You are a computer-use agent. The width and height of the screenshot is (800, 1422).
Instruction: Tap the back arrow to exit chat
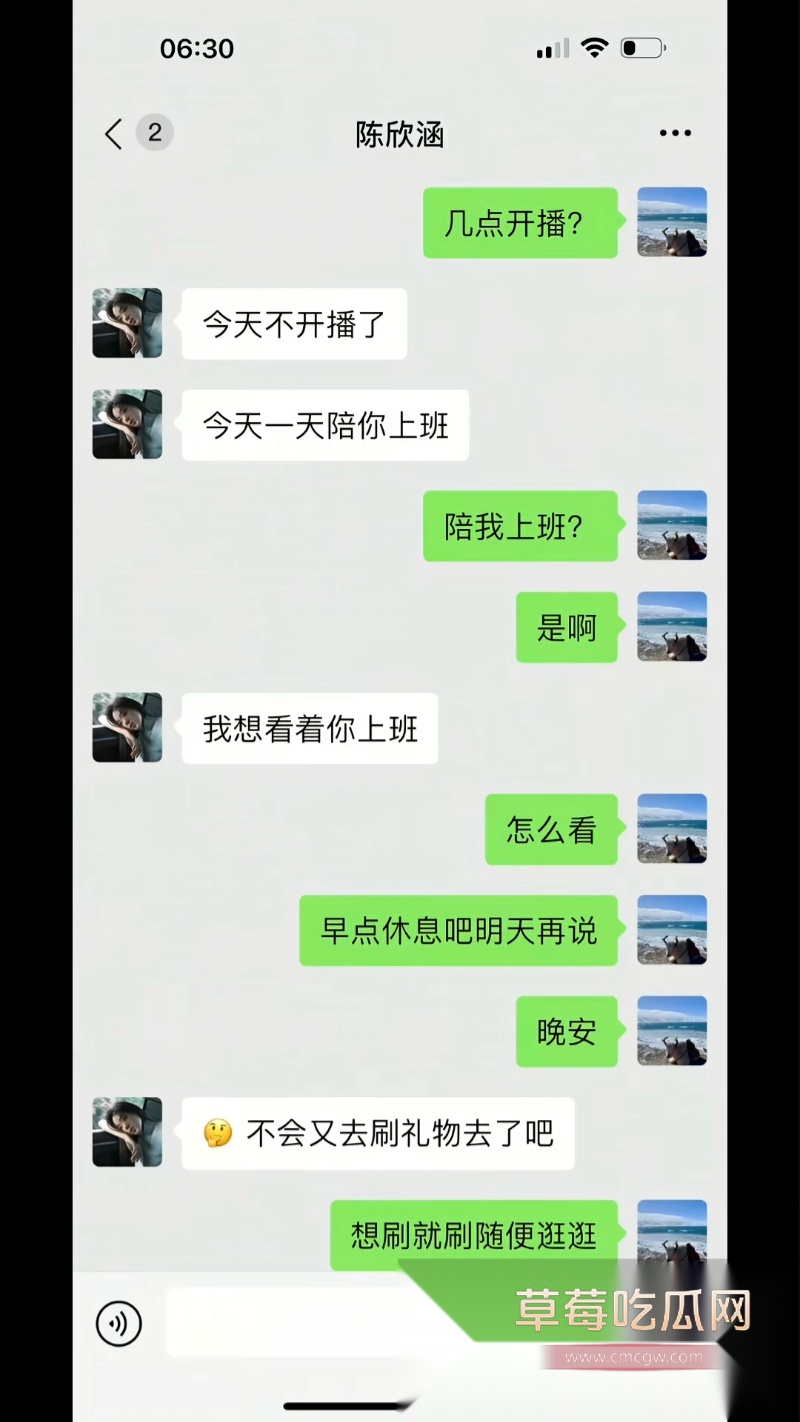pyautogui.click(x=112, y=133)
